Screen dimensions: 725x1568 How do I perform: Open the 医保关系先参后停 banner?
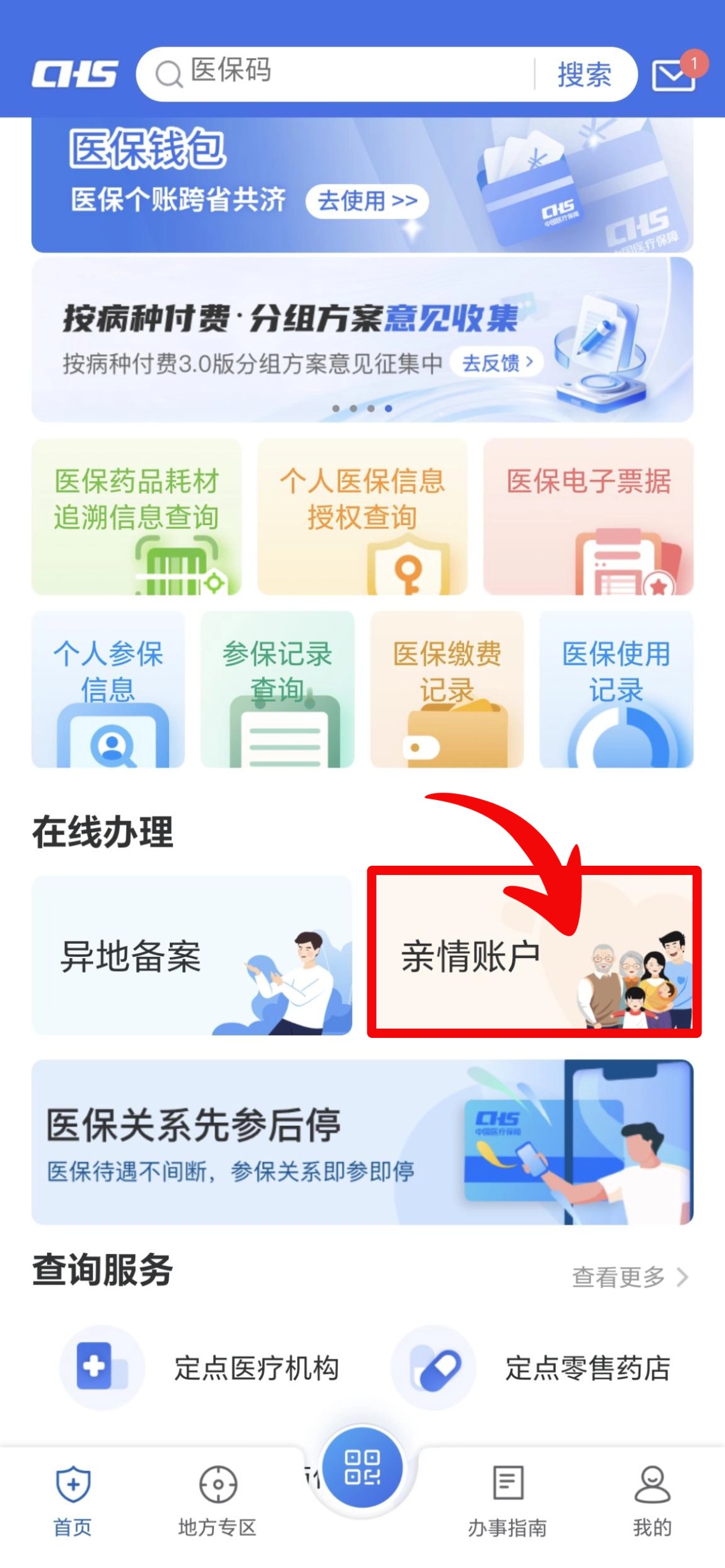click(x=362, y=1142)
